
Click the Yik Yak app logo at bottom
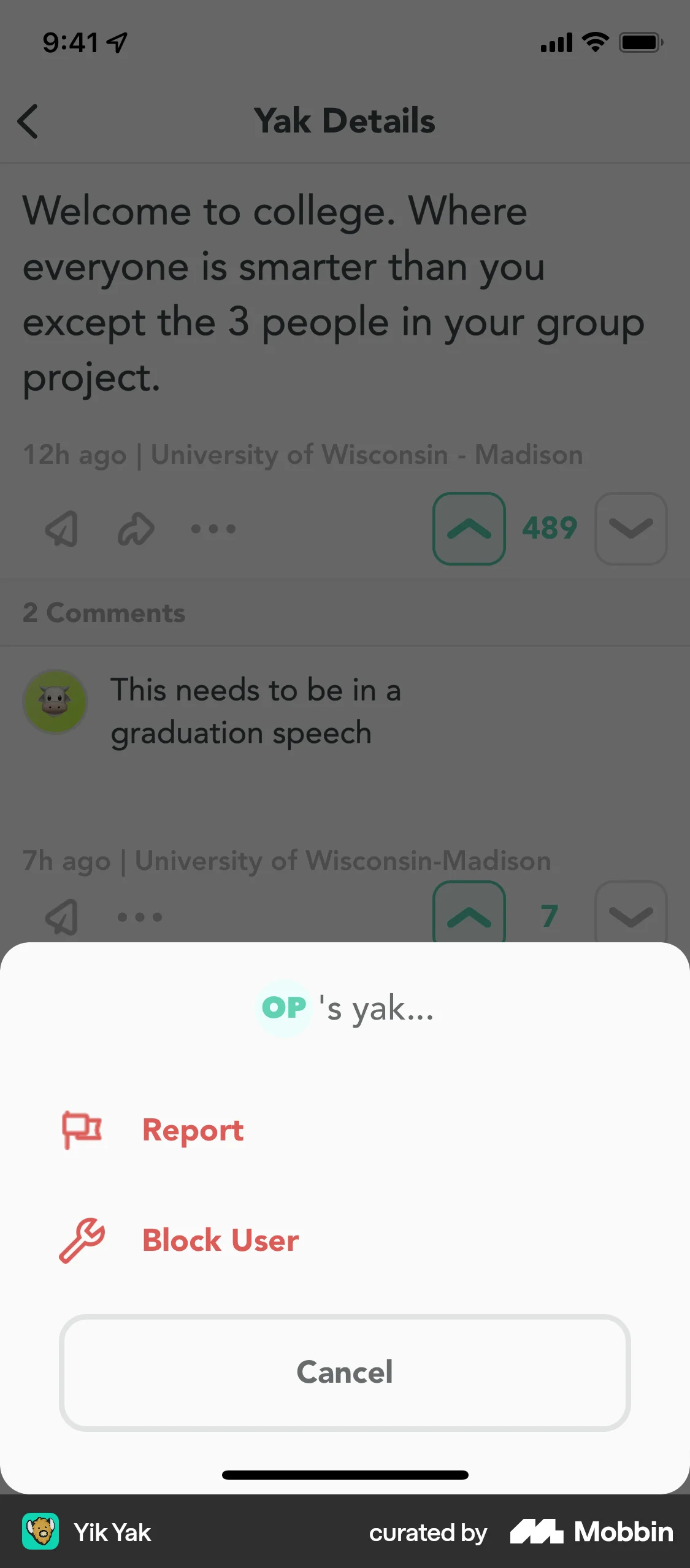[39, 1532]
